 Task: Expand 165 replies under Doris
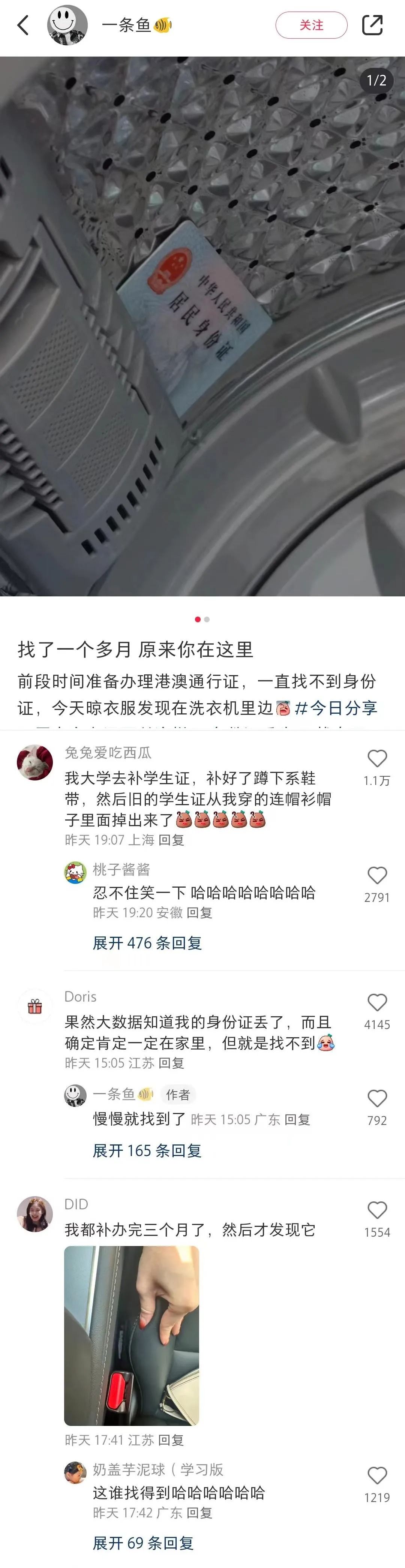pyautogui.click(x=147, y=1150)
